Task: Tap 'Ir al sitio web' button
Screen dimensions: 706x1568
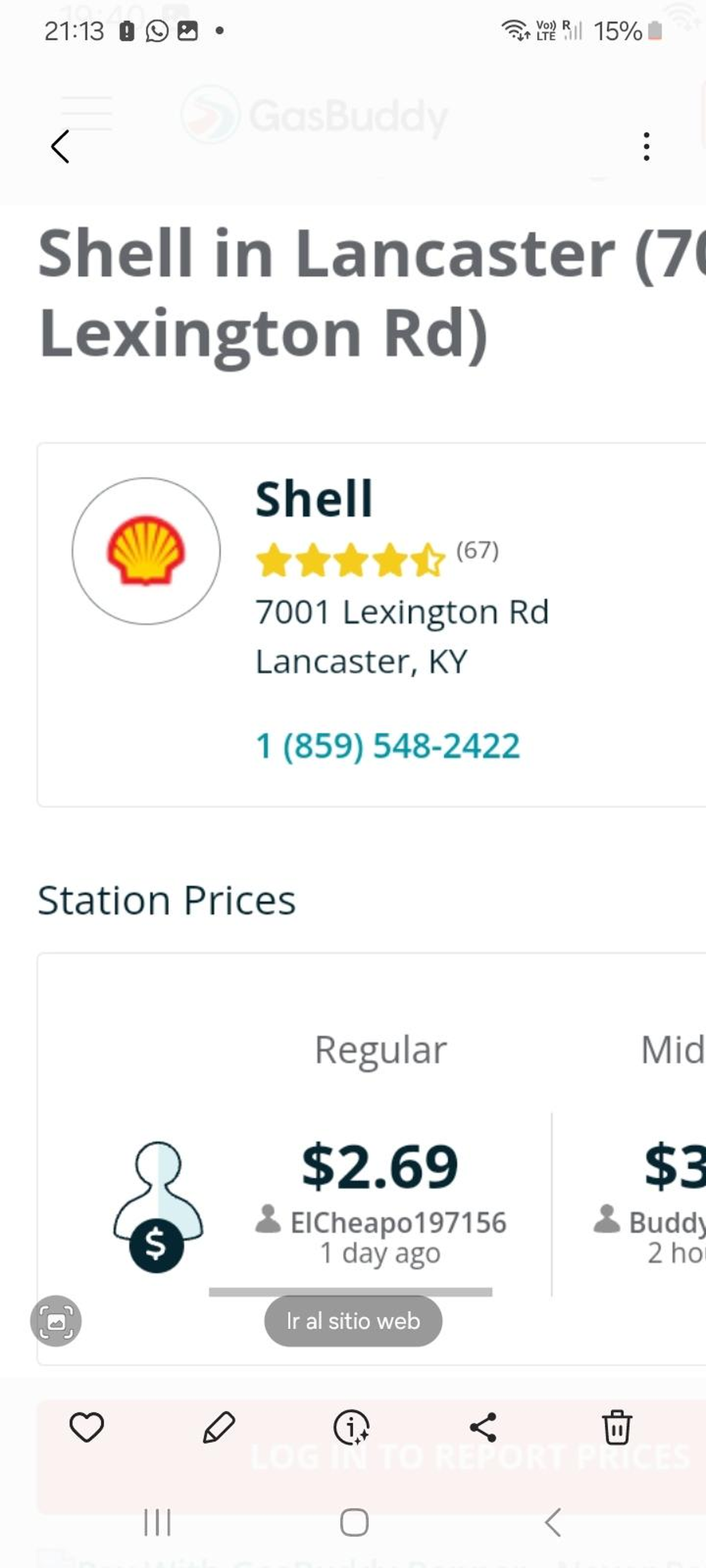Action: coord(352,1321)
